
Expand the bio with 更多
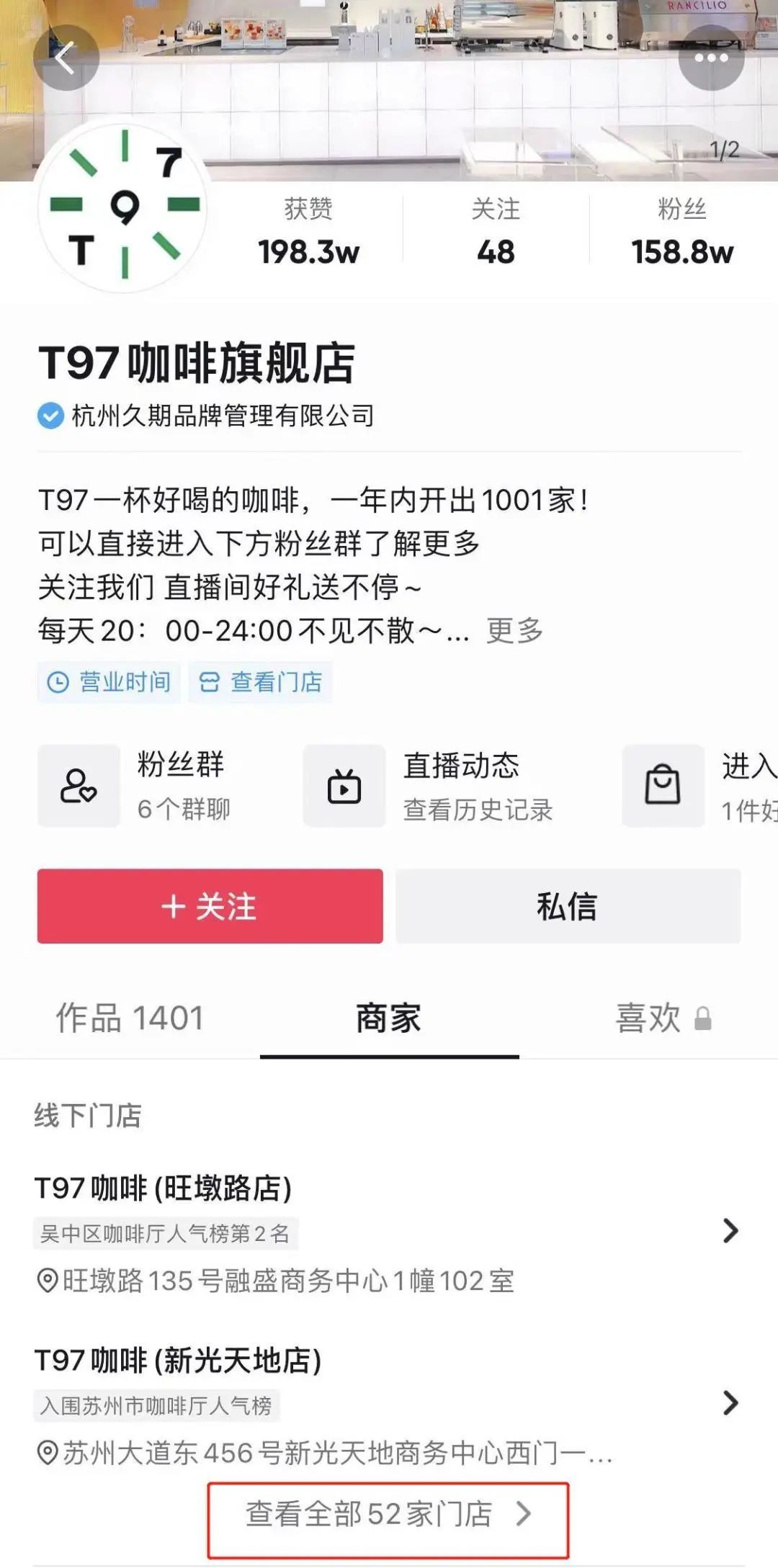tap(514, 631)
